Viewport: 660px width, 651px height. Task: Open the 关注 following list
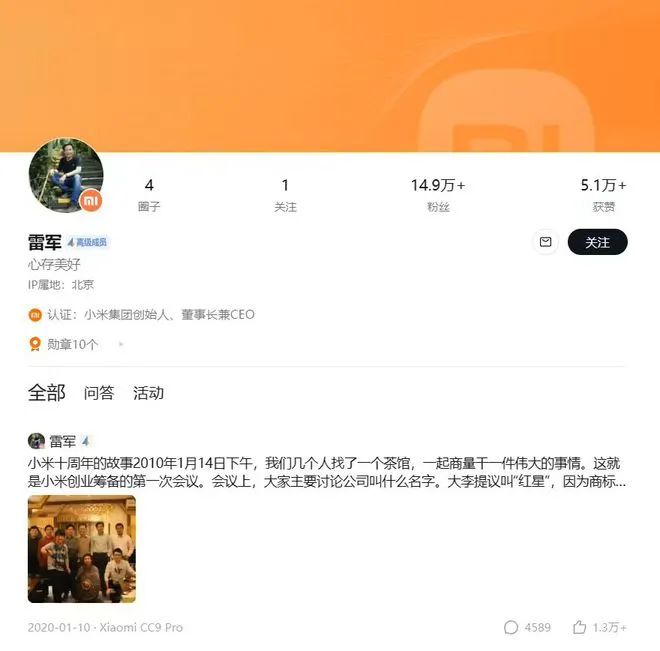(285, 194)
